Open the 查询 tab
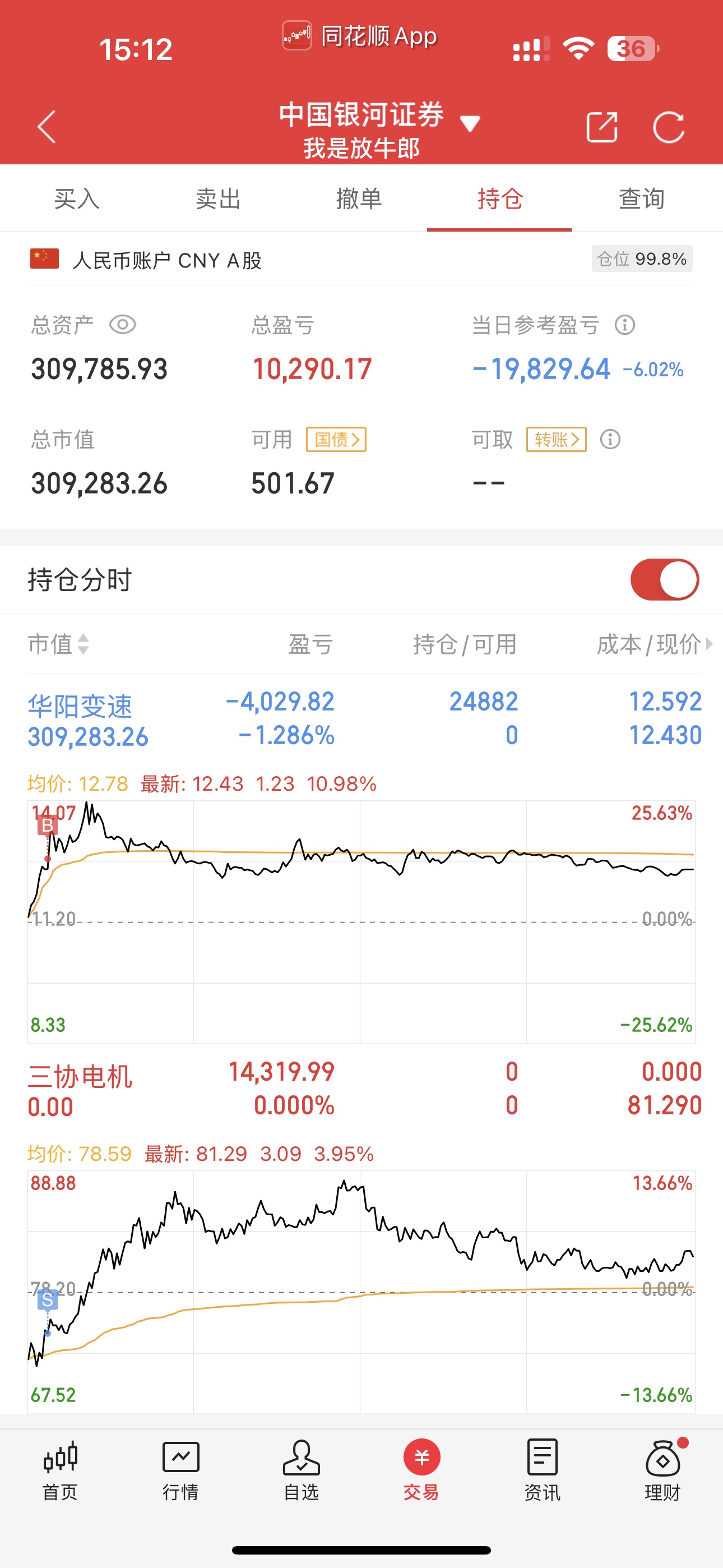The image size is (723, 1568). [641, 199]
